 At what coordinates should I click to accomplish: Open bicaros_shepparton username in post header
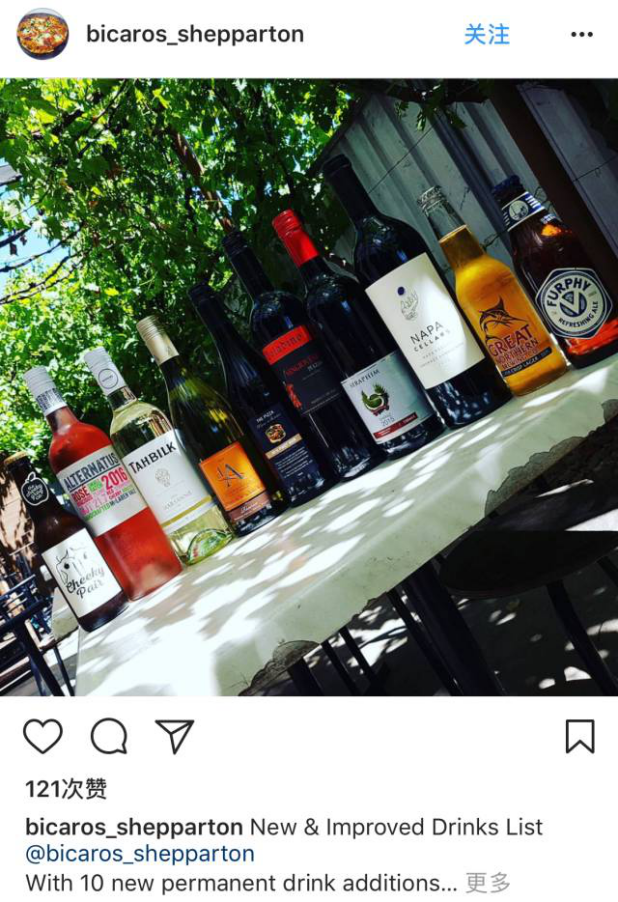coord(195,34)
